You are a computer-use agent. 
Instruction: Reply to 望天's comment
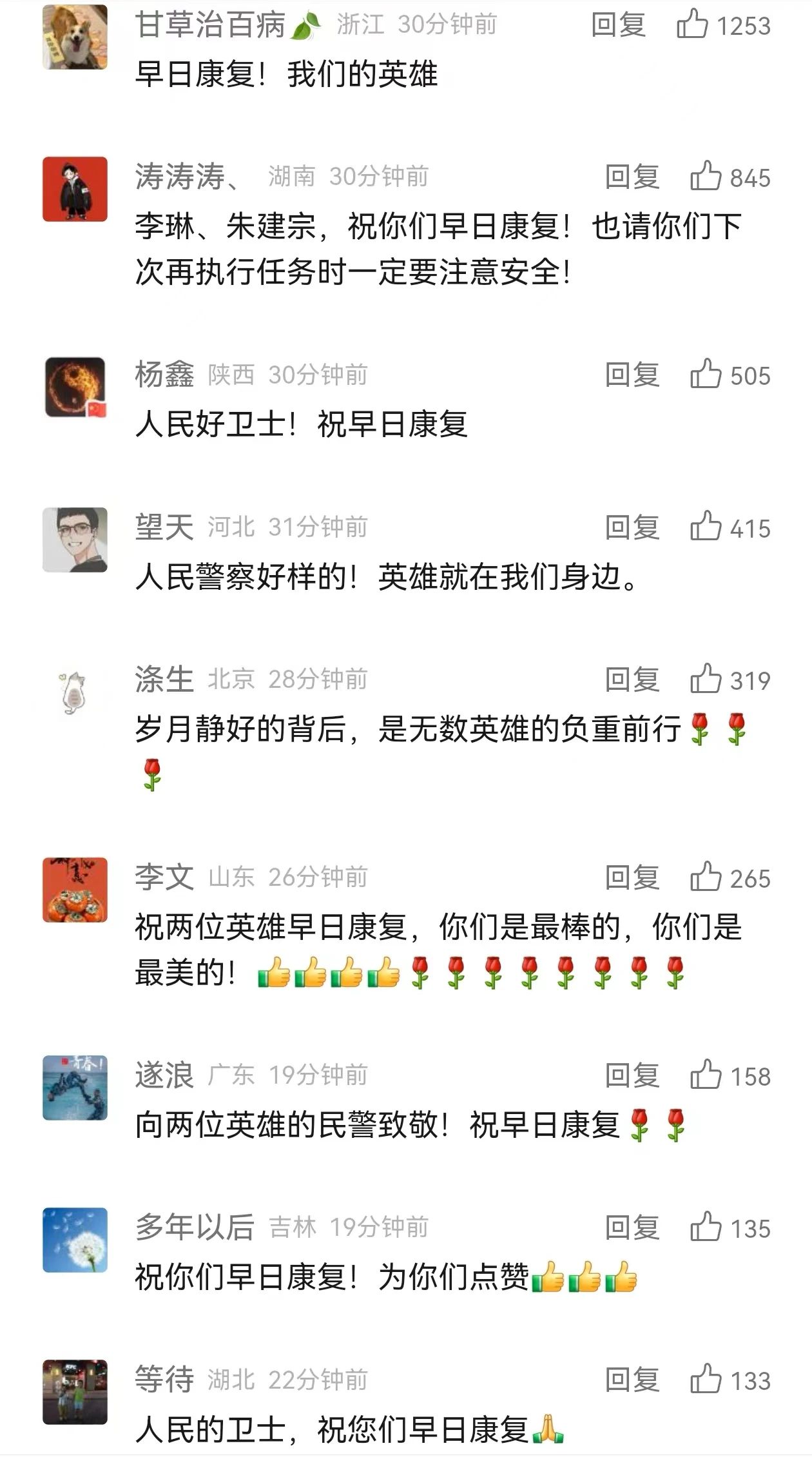(x=632, y=527)
